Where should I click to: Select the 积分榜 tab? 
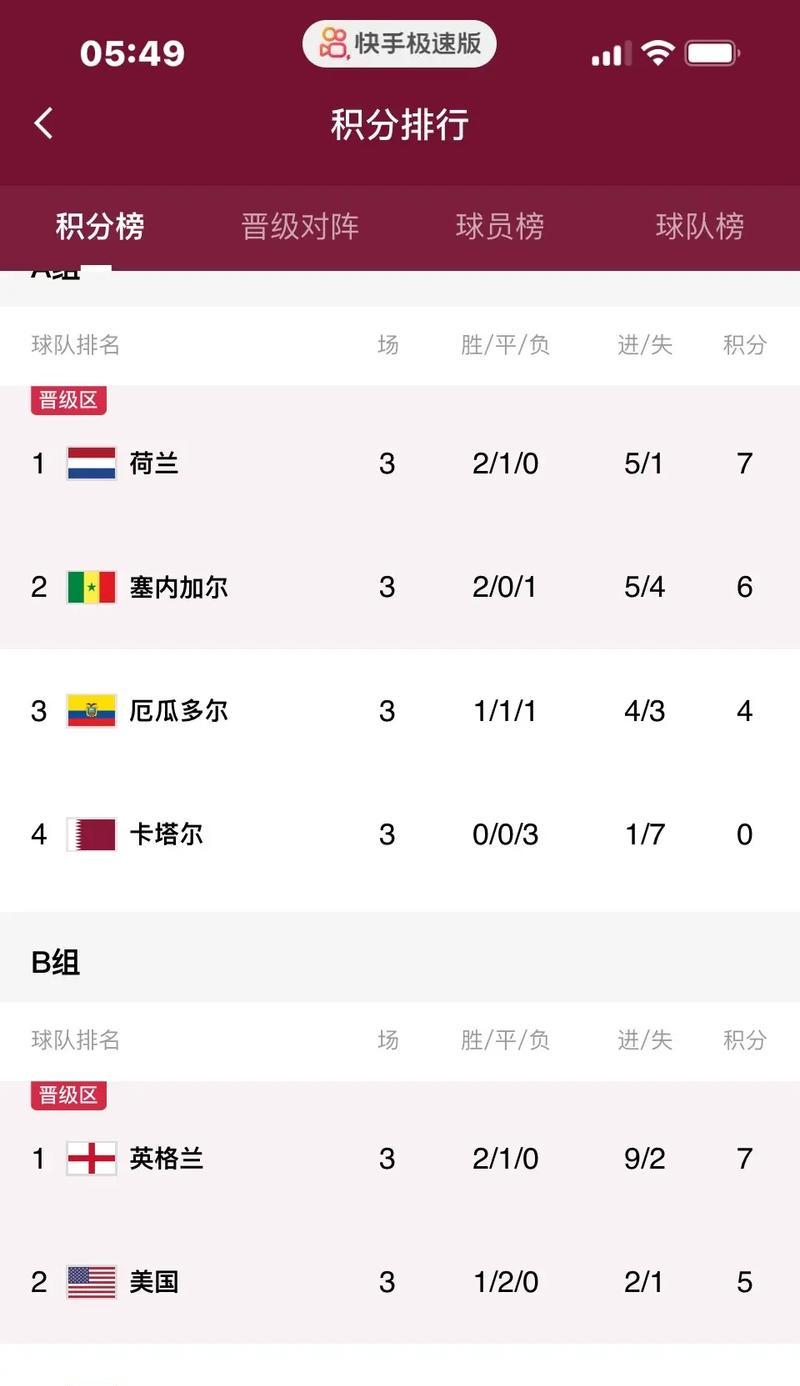pyautogui.click(x=100, y=226)
